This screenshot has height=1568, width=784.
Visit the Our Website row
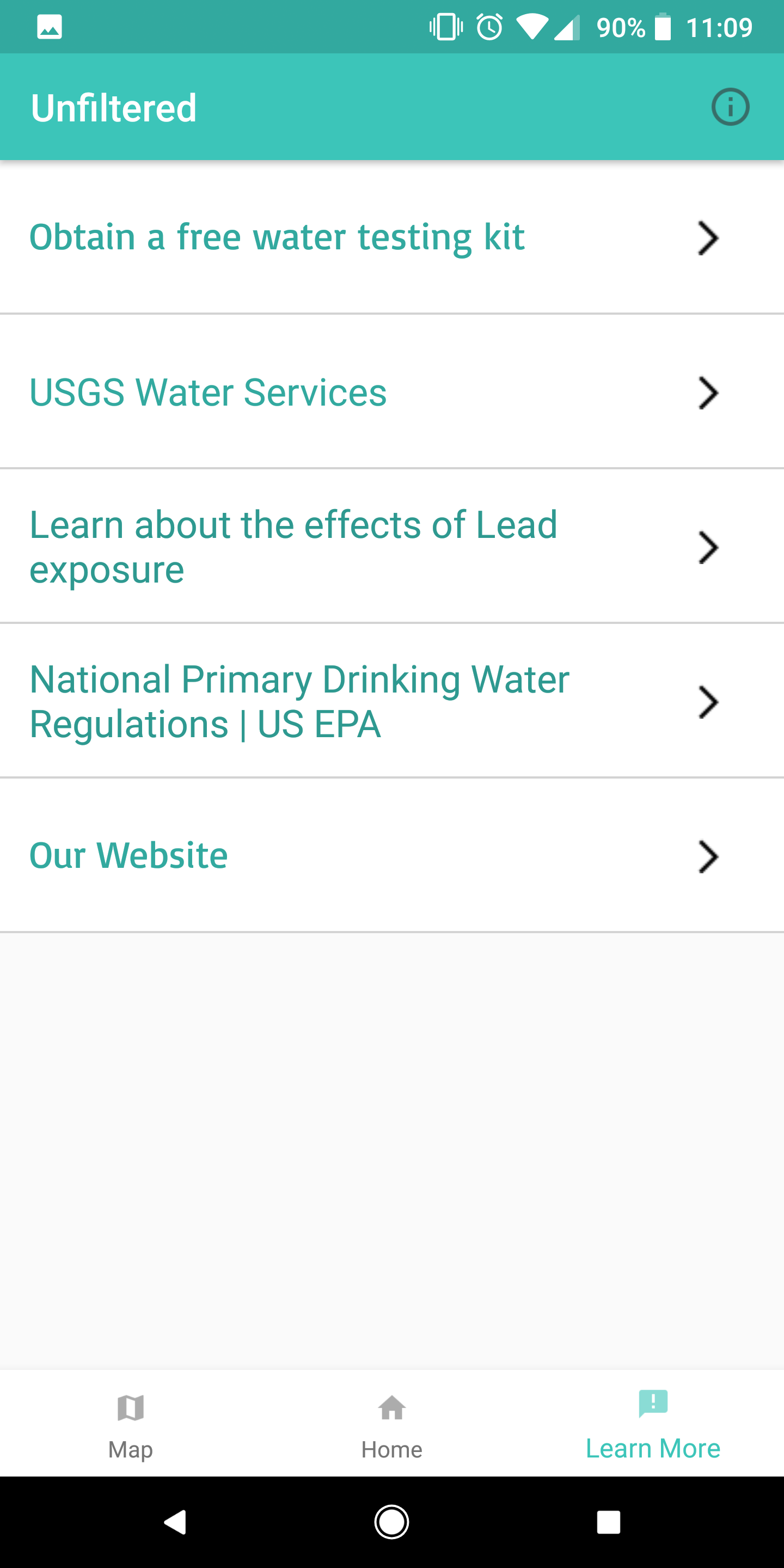pos(392,856)
